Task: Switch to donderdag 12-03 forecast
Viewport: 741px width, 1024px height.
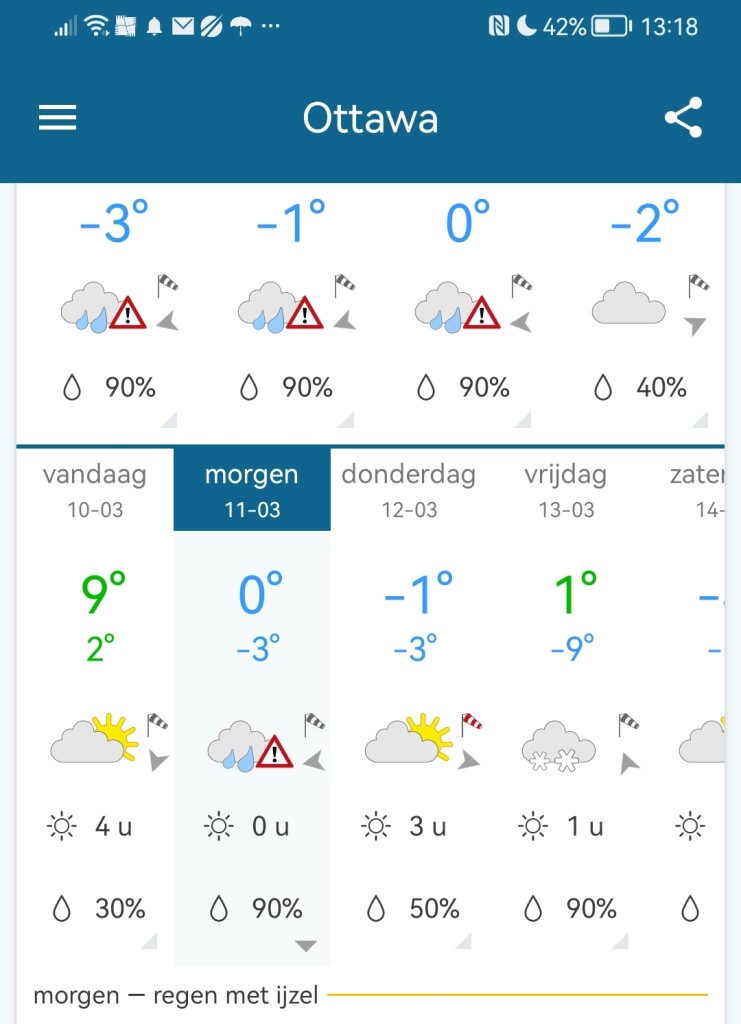Action: [408, 490]
